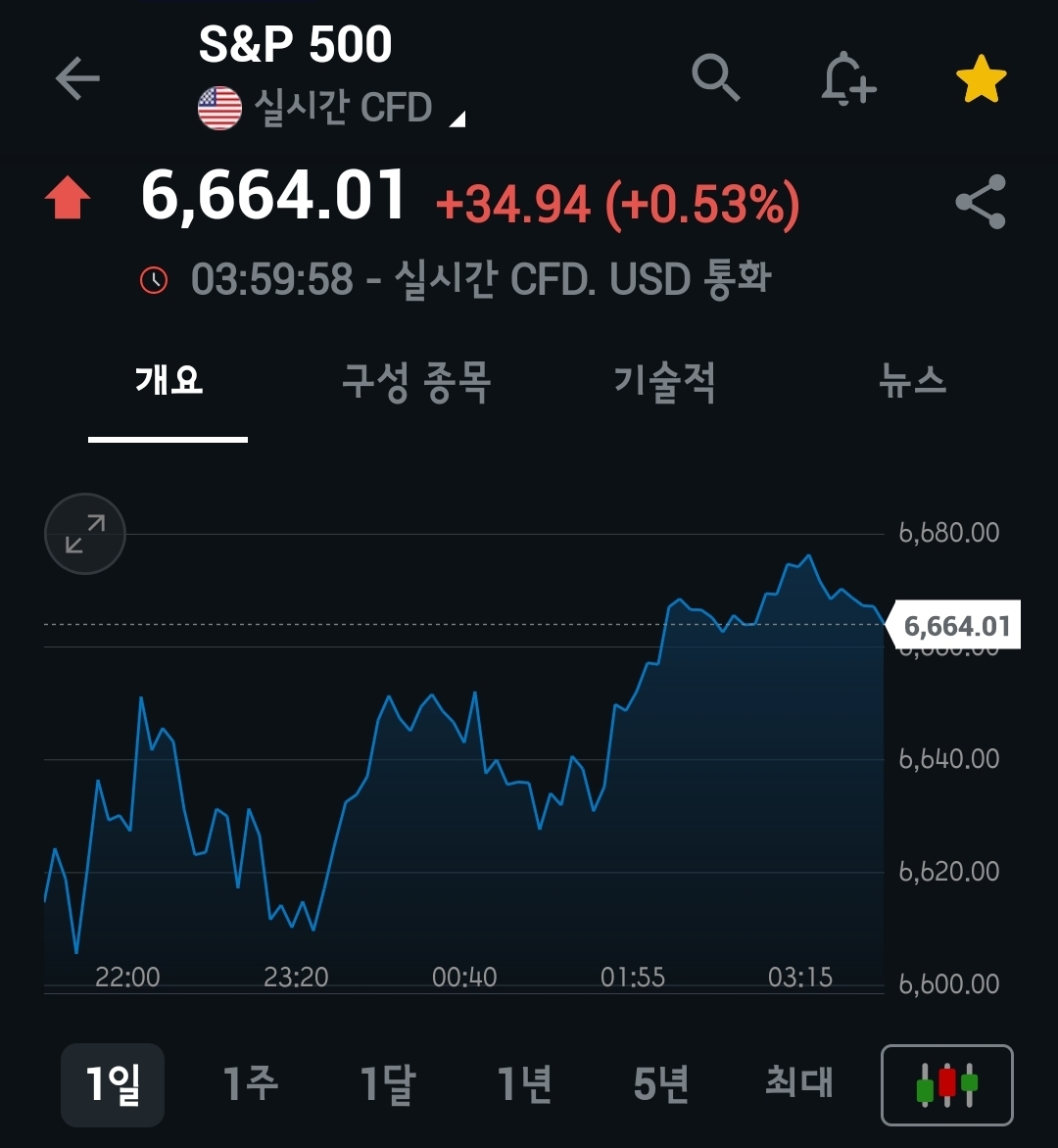Switch to candlestick chart view

click(x=946, y=1084)
